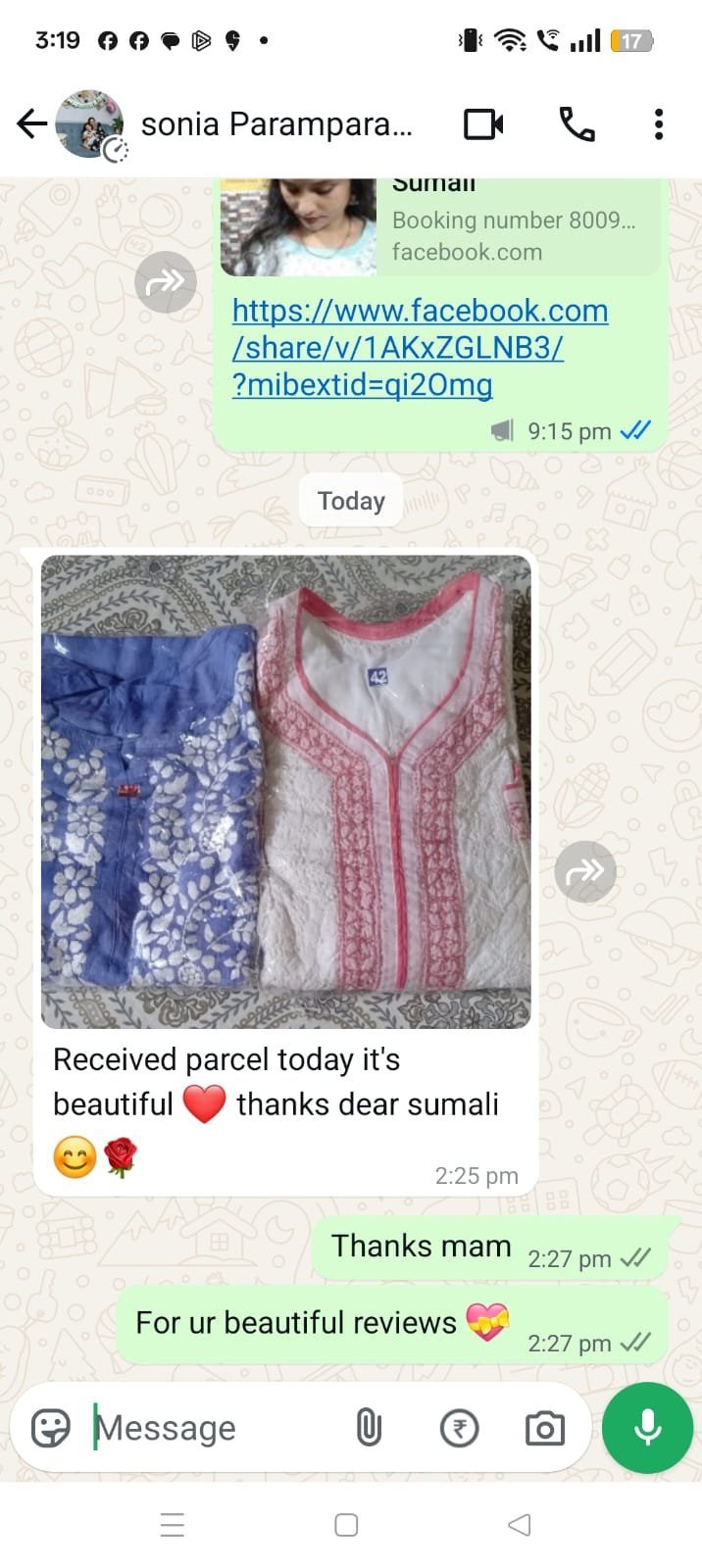Go to the home screen
Image resolution: width=702 pixels, height=1568 pixels.
coord(346,1525)
